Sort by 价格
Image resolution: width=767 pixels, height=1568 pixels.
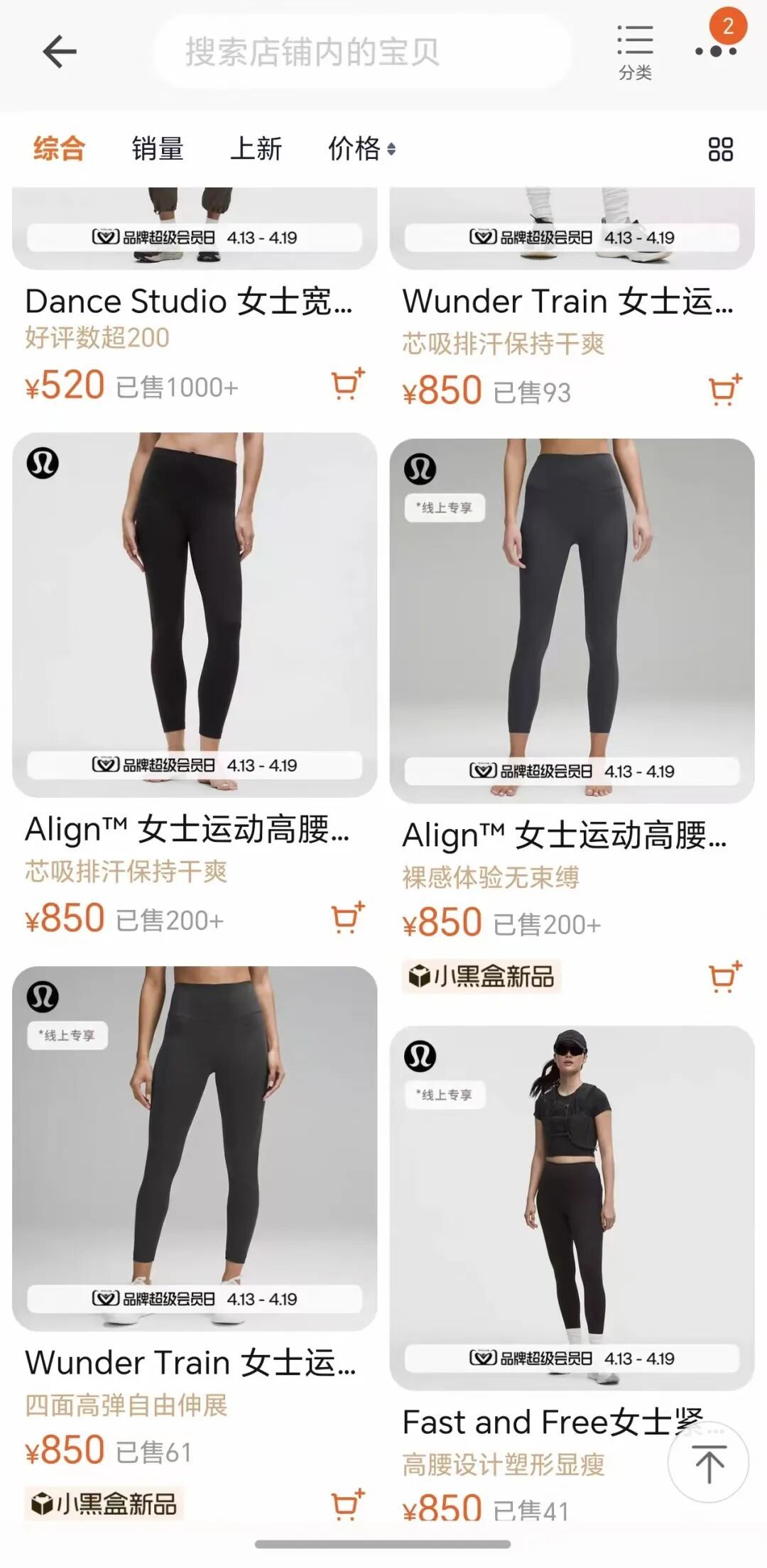click(x=361, y=149)
